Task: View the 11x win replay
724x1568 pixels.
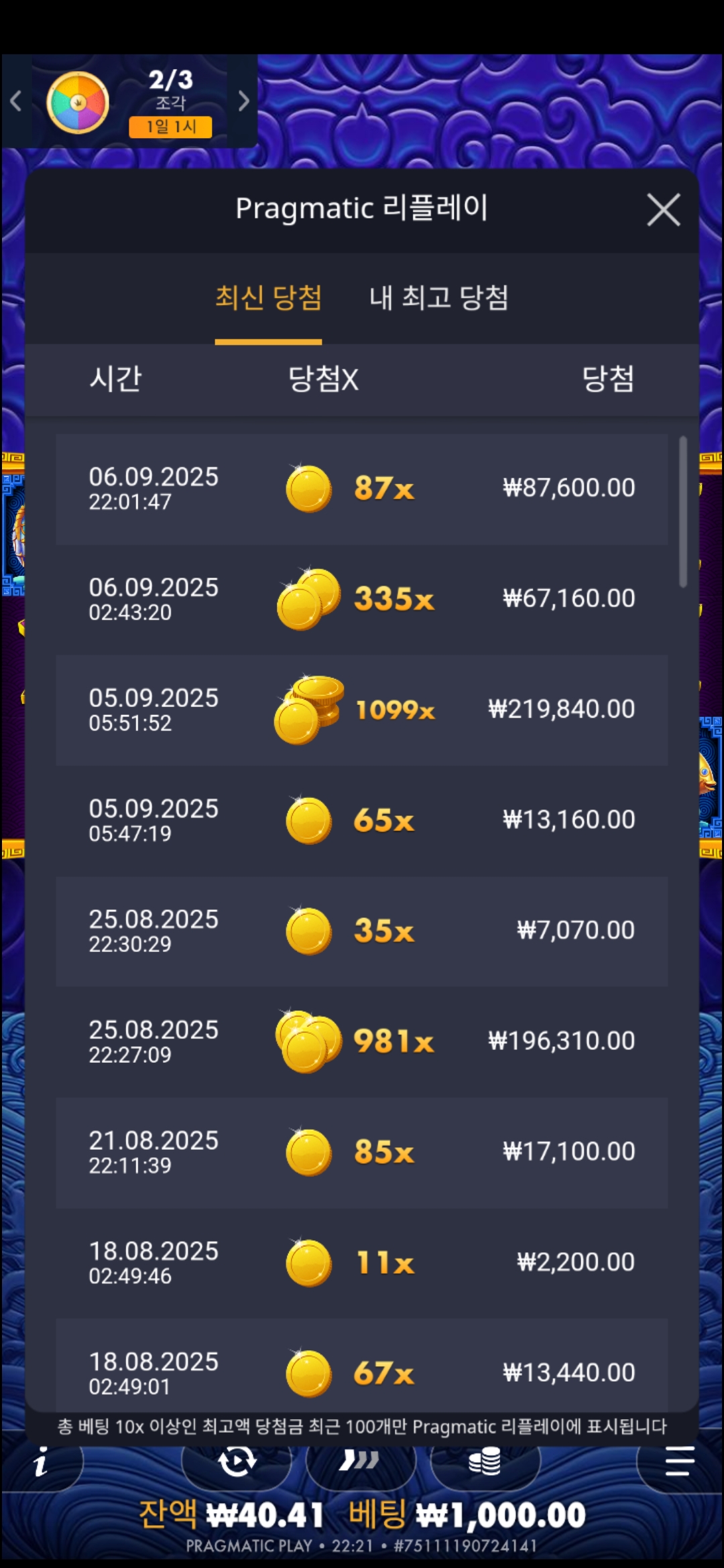Action: [362, 1262]
